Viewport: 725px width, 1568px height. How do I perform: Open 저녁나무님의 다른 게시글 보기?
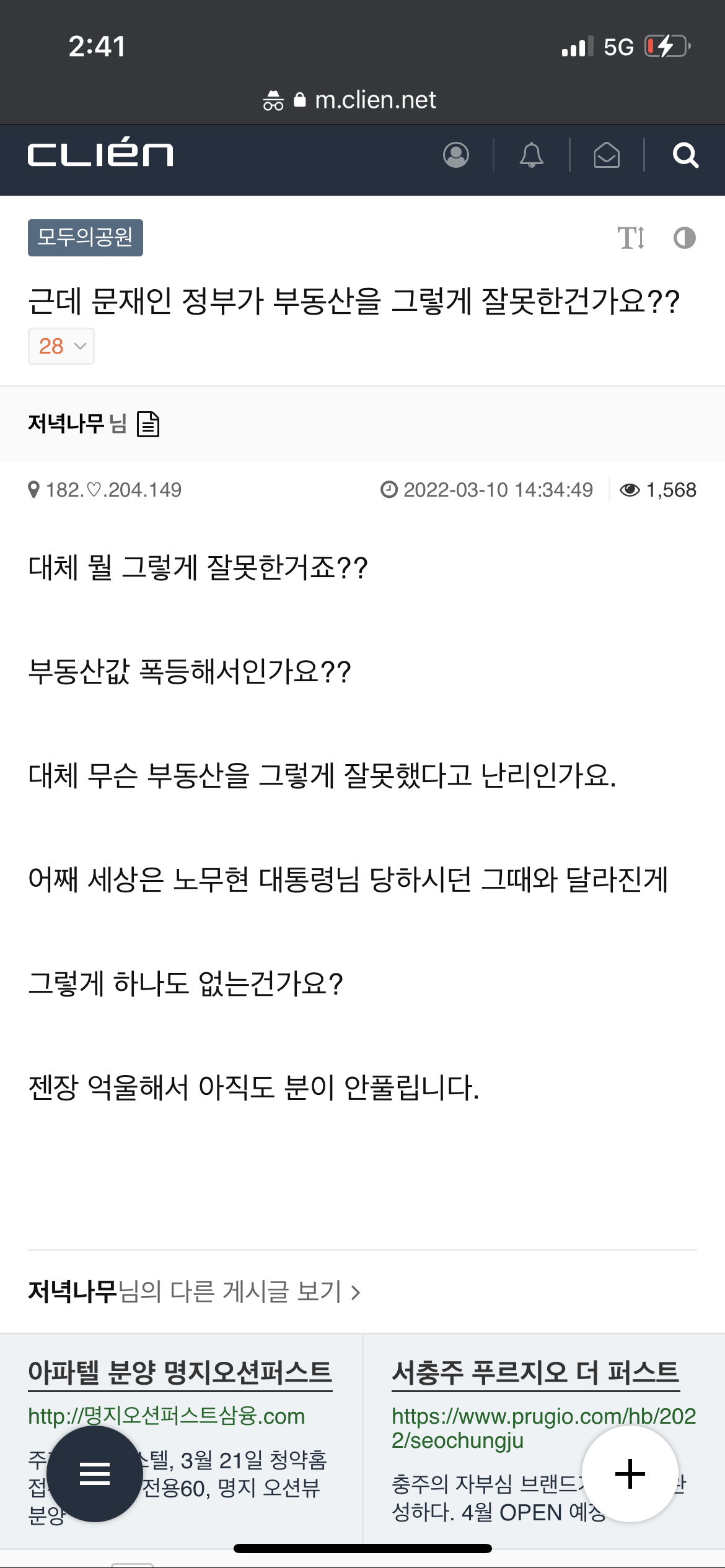(194, 1292)
